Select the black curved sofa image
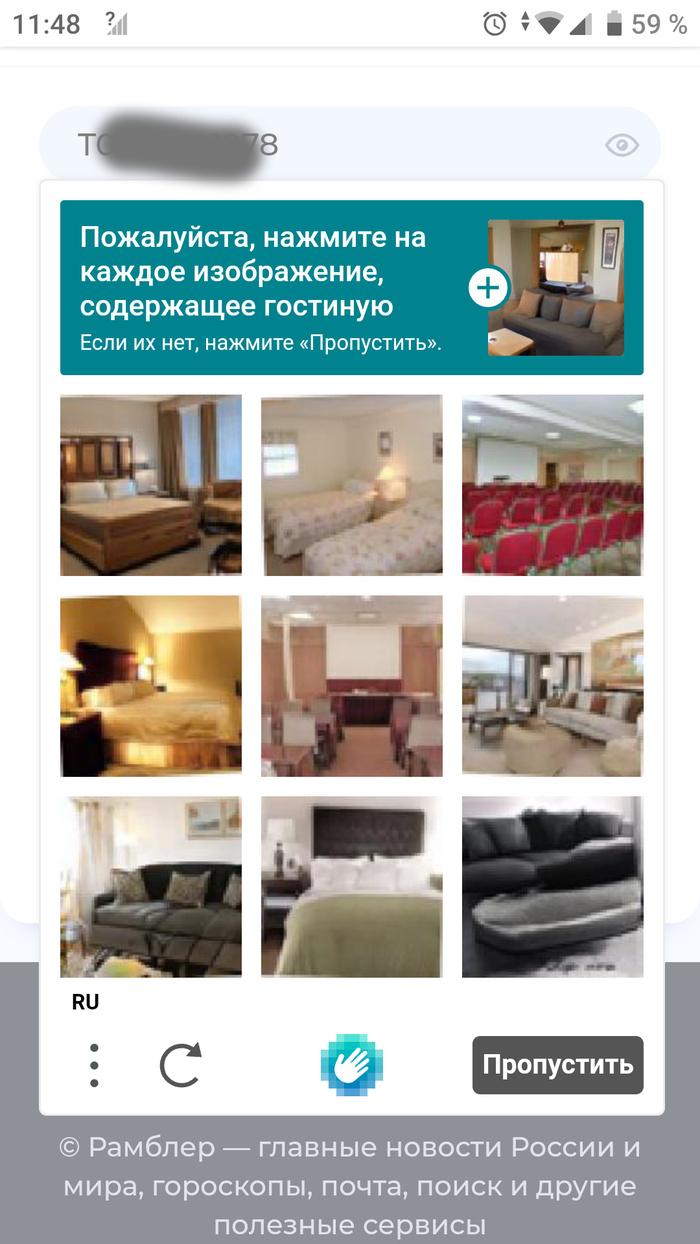The width and height of the screenshot is (700, 1244). (x=552, y=887)
